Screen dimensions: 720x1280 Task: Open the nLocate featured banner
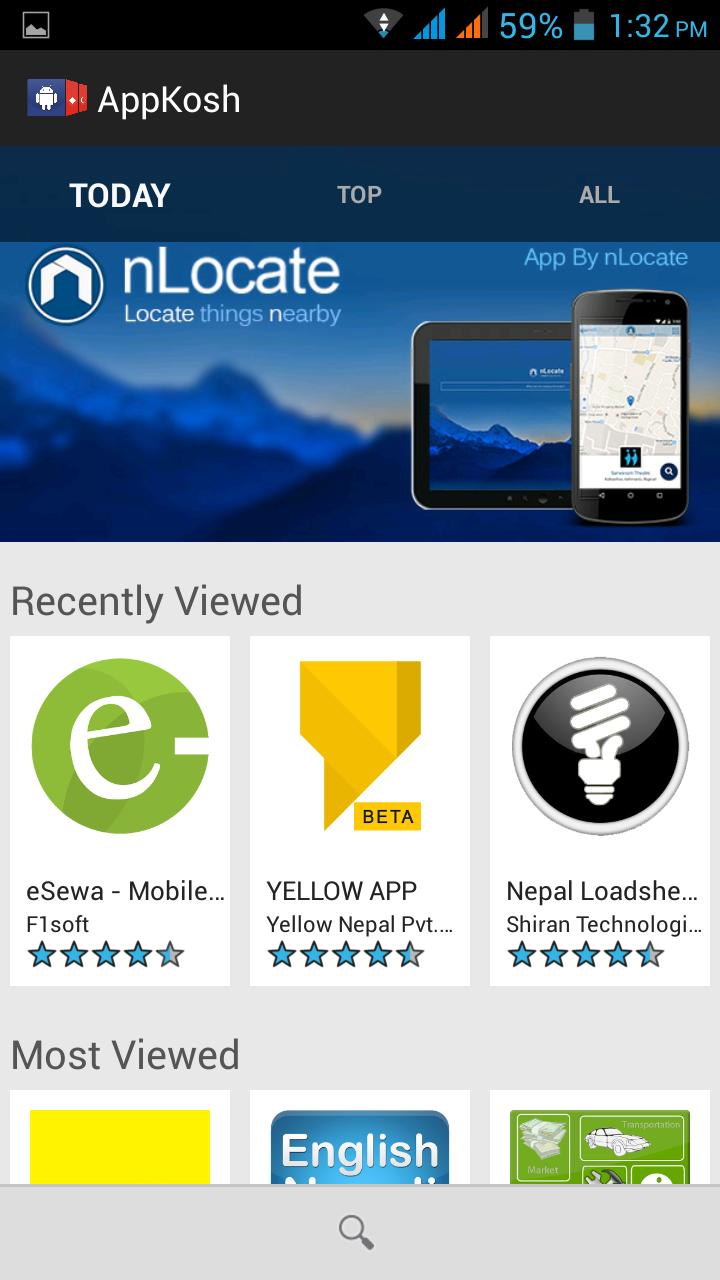click(360, 392)
